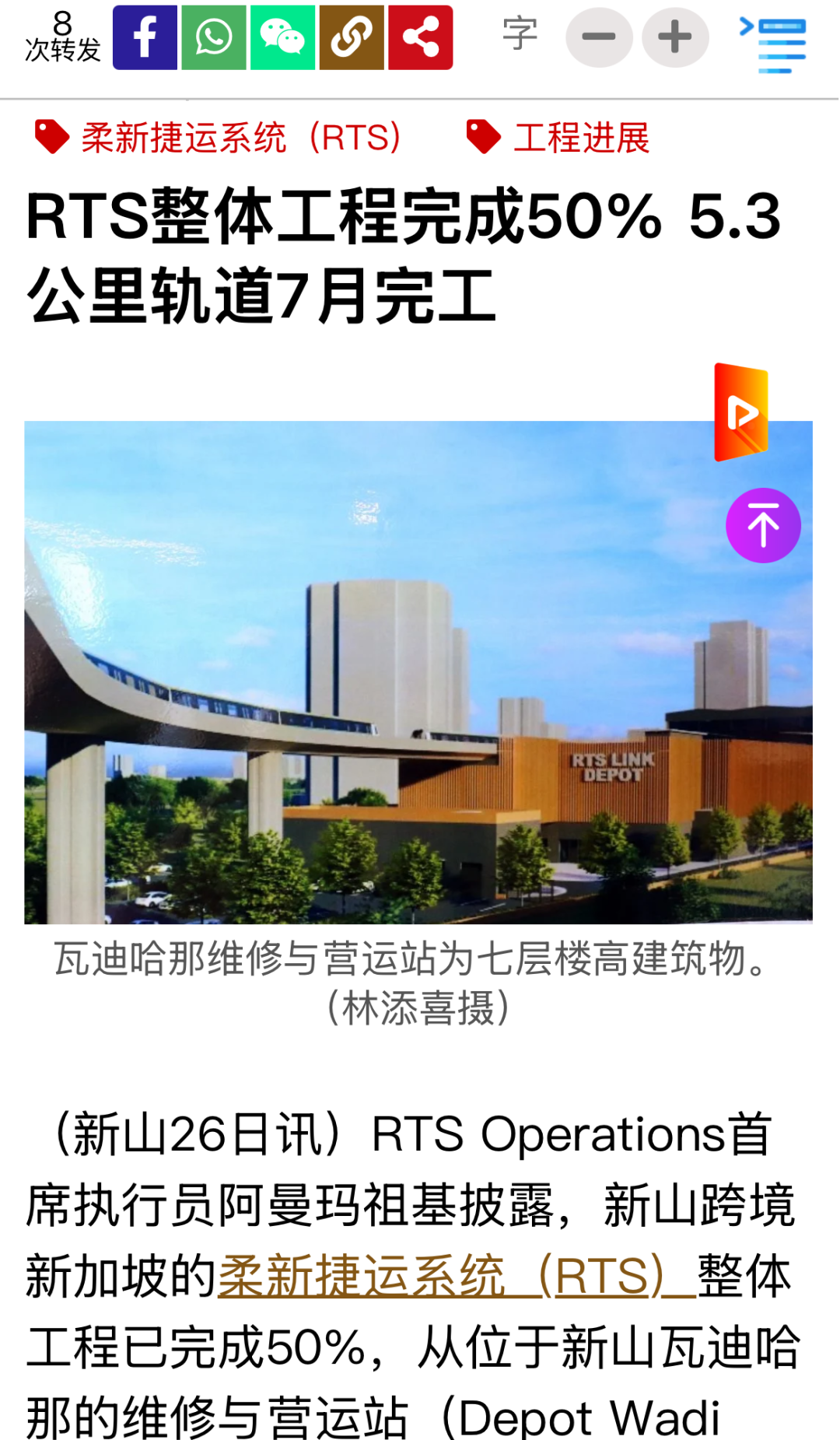
Task: Open the 柔新捷运系统 (RTS) tag
Action: point(240,138)
